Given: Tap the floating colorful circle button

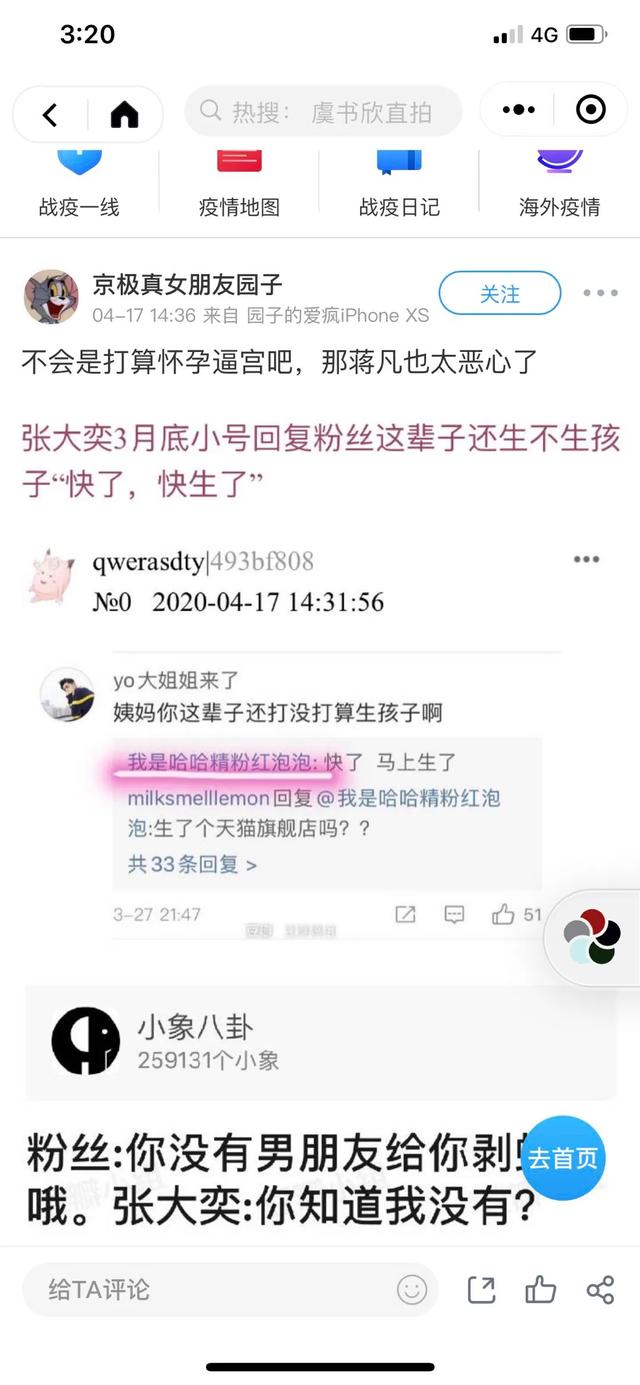Looking at the screenshot, I should 592,938.
